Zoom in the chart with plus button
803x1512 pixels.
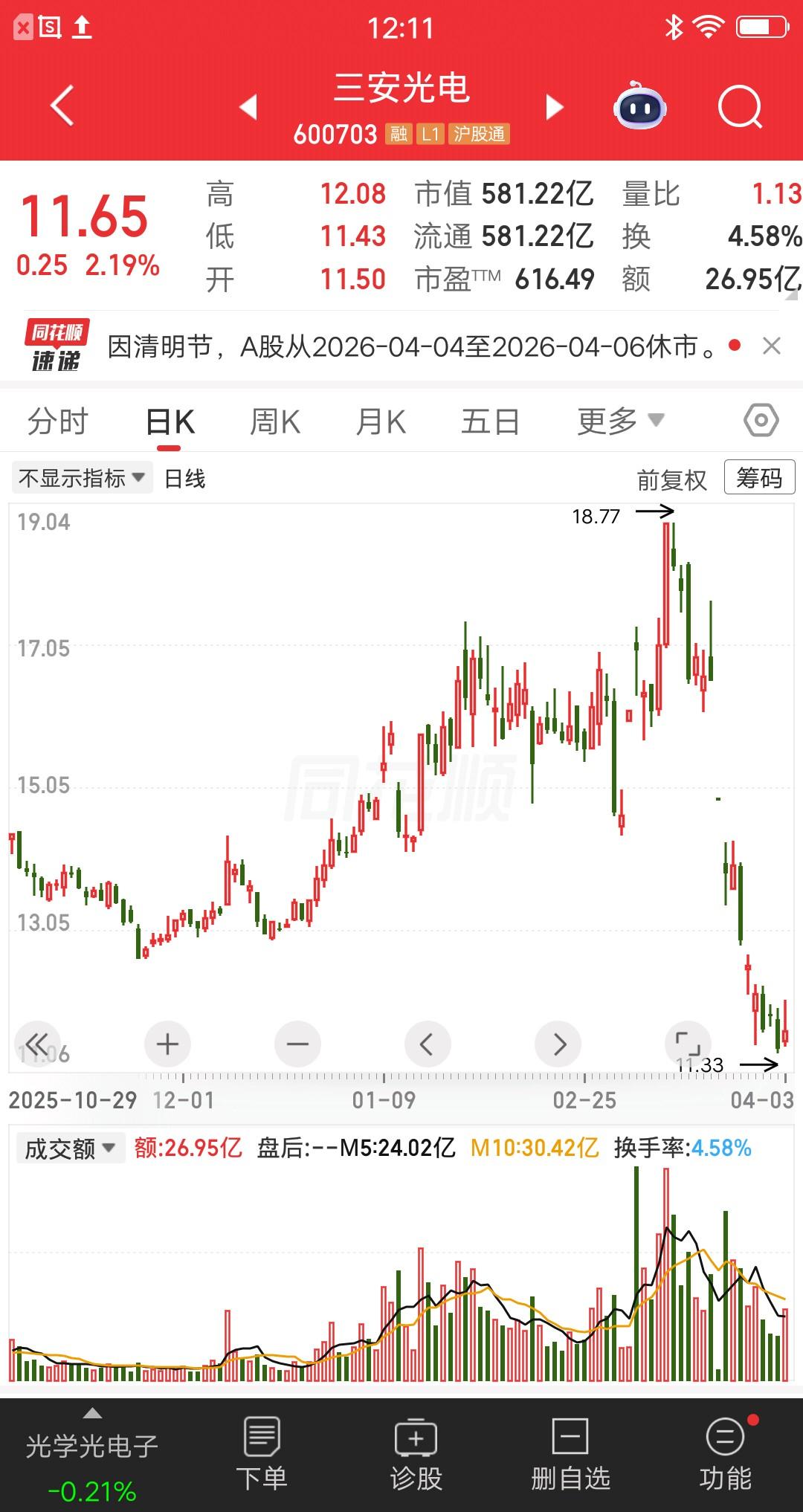click(x=167, y=1044)
